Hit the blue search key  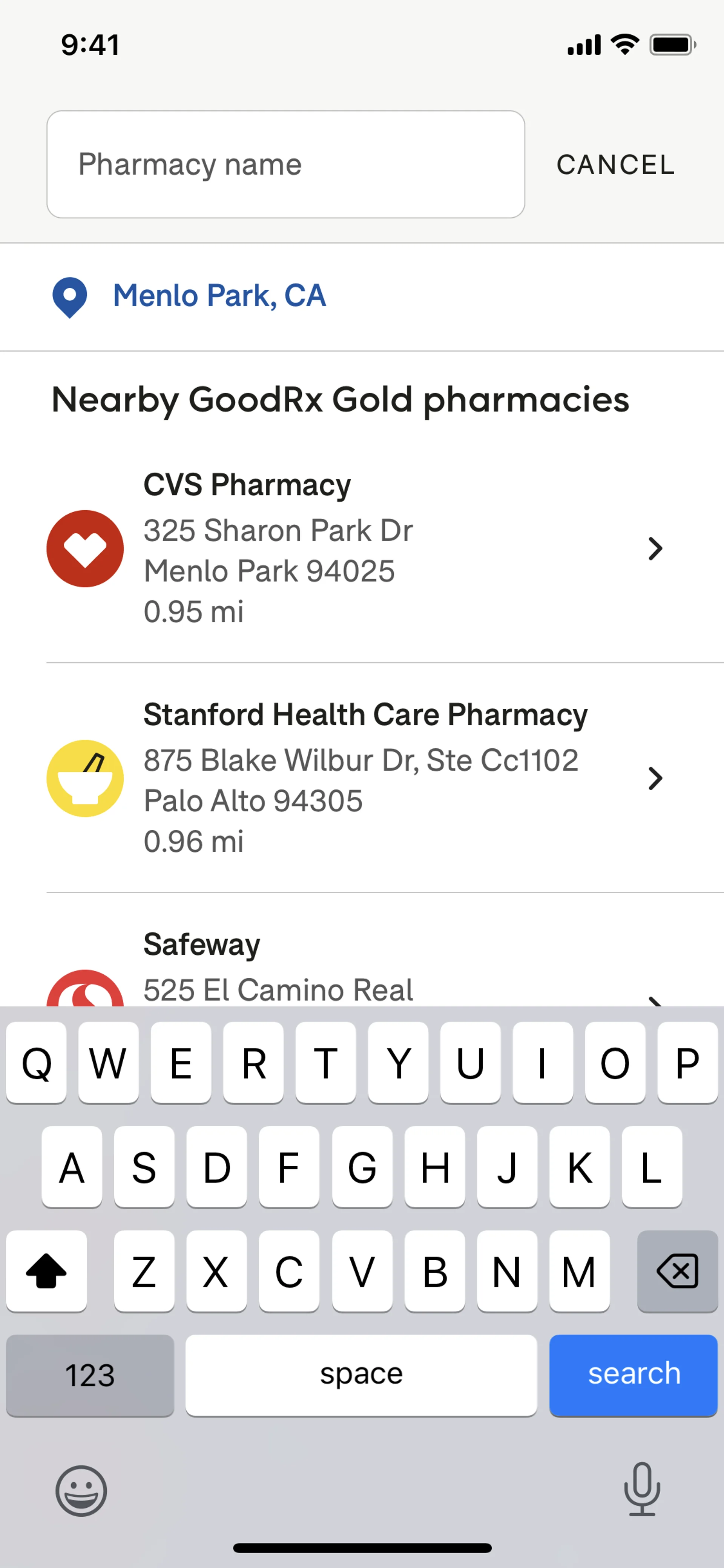click(633, 1374)
